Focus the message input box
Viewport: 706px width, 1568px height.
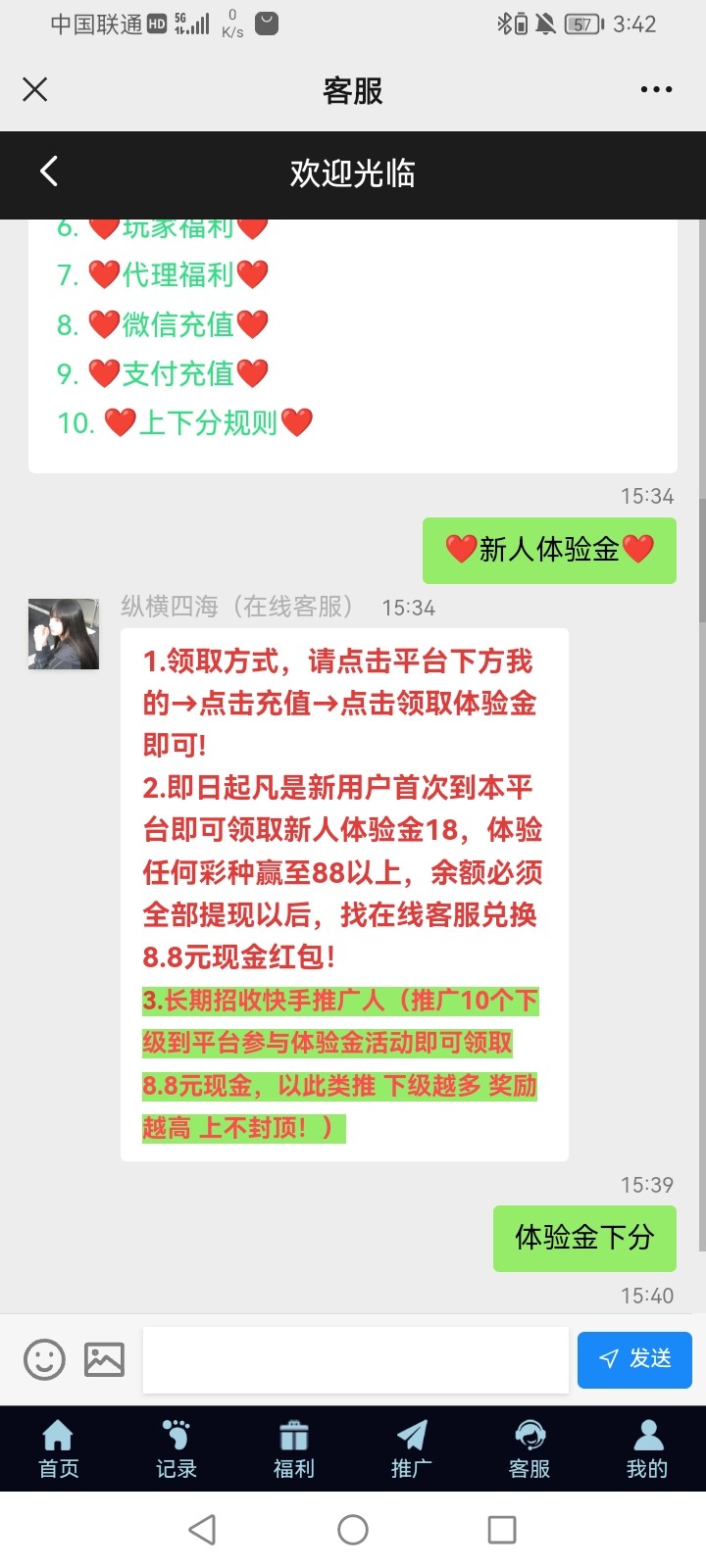355,1360
